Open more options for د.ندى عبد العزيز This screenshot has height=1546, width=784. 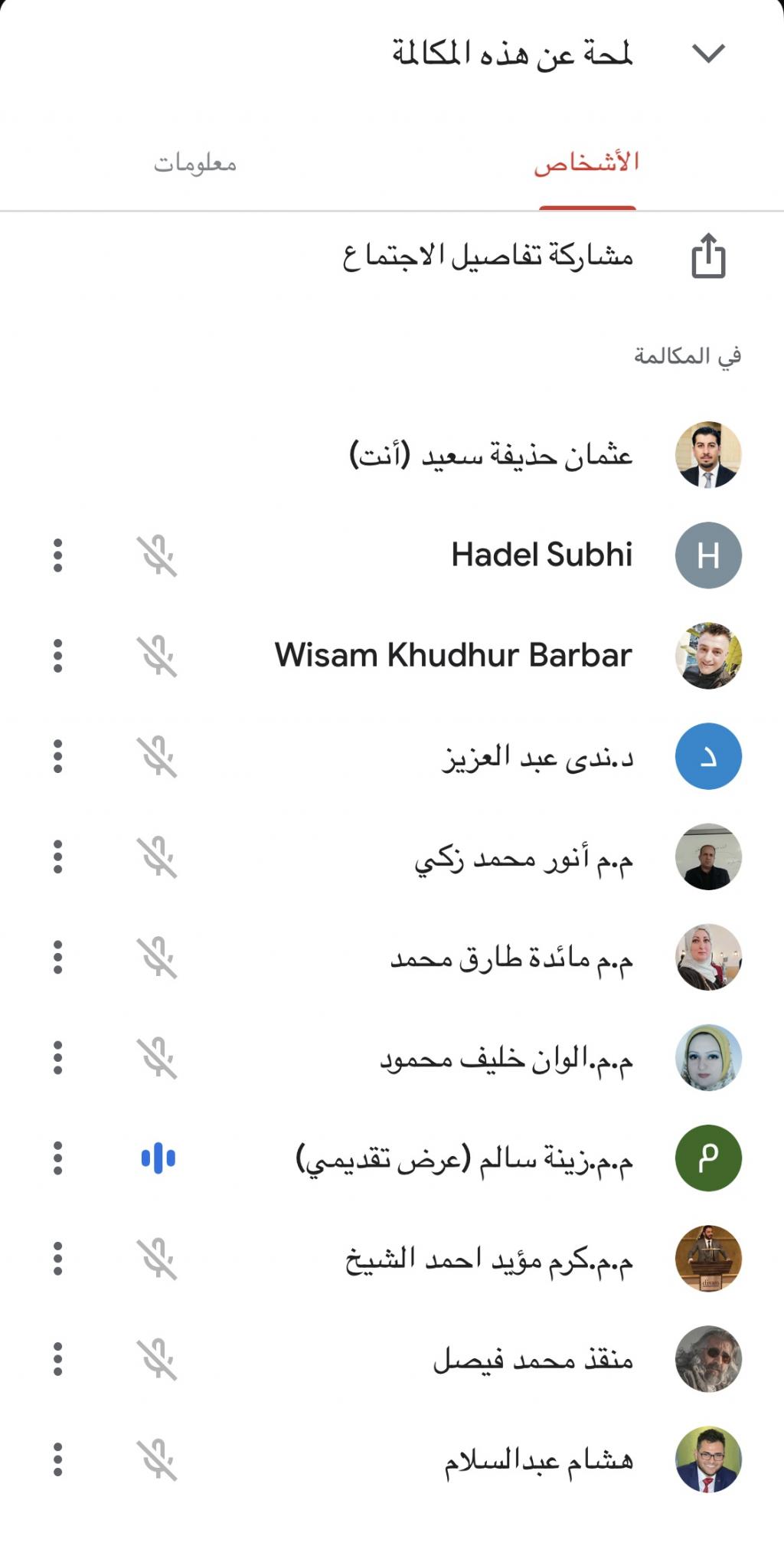57,756
